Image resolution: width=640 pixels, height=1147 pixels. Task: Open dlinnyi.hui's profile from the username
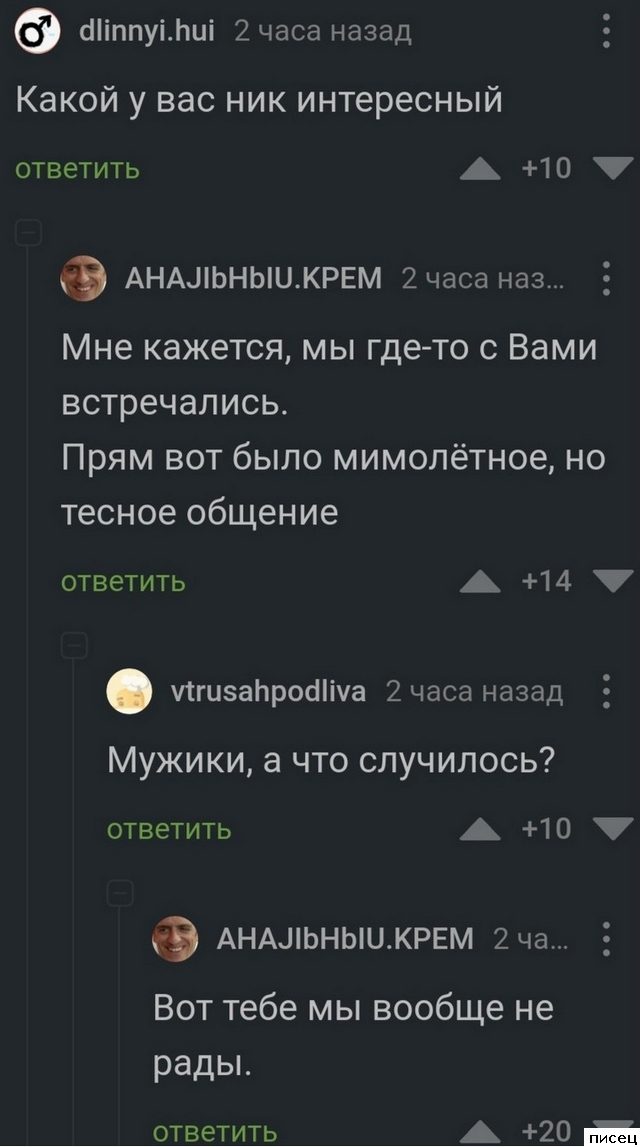pyautogui.click(x=145, y=32)
